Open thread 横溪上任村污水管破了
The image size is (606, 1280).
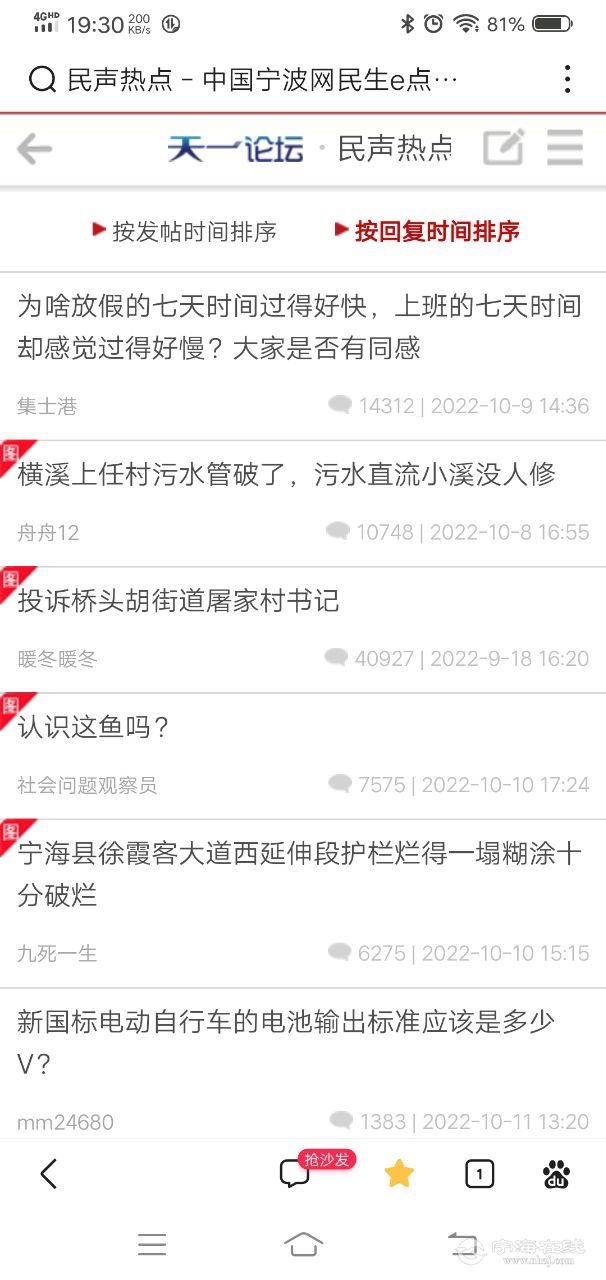click(x=286, y=474)
